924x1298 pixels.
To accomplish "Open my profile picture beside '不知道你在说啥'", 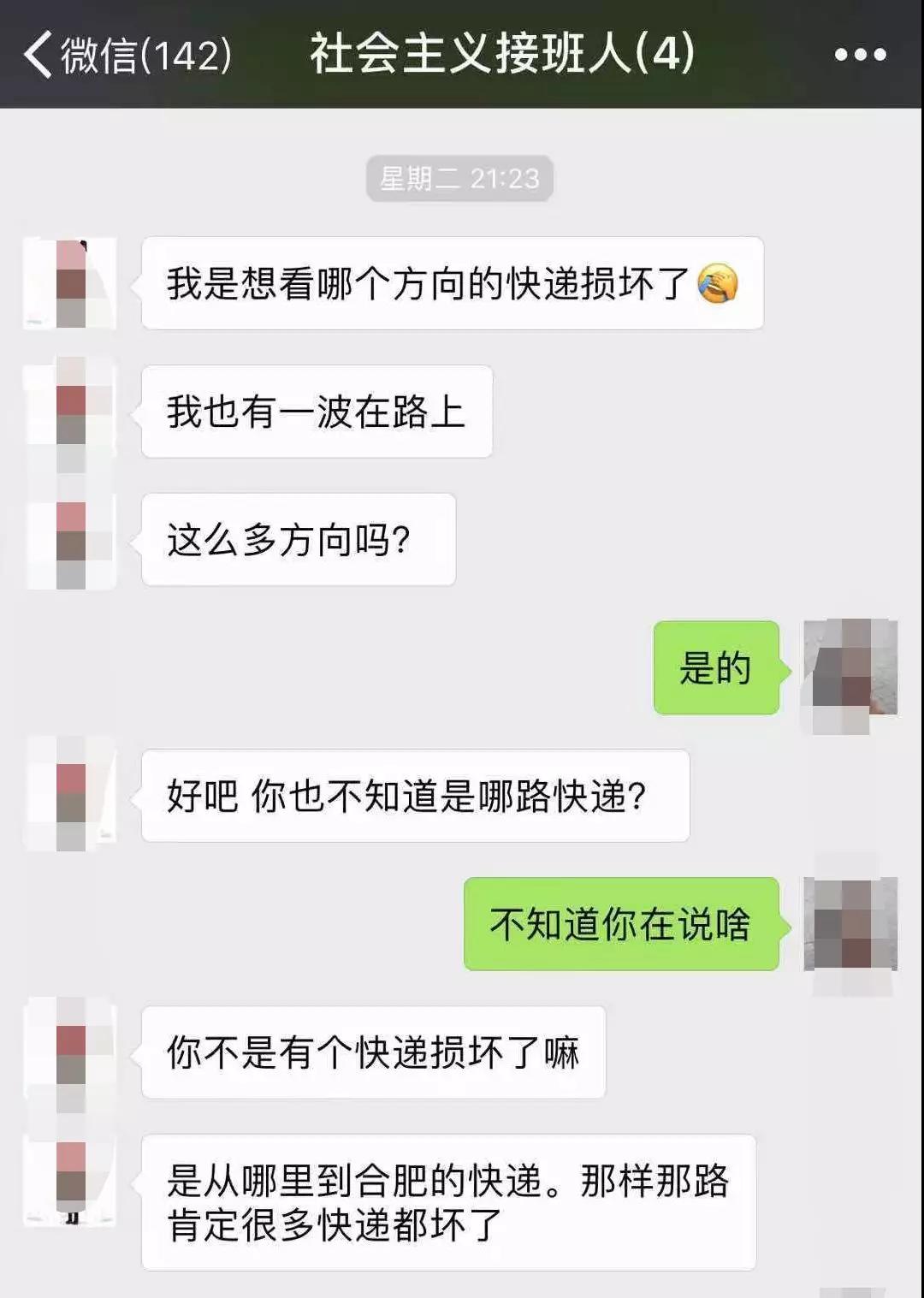I will pyautogui.click(x=850, y=925).
